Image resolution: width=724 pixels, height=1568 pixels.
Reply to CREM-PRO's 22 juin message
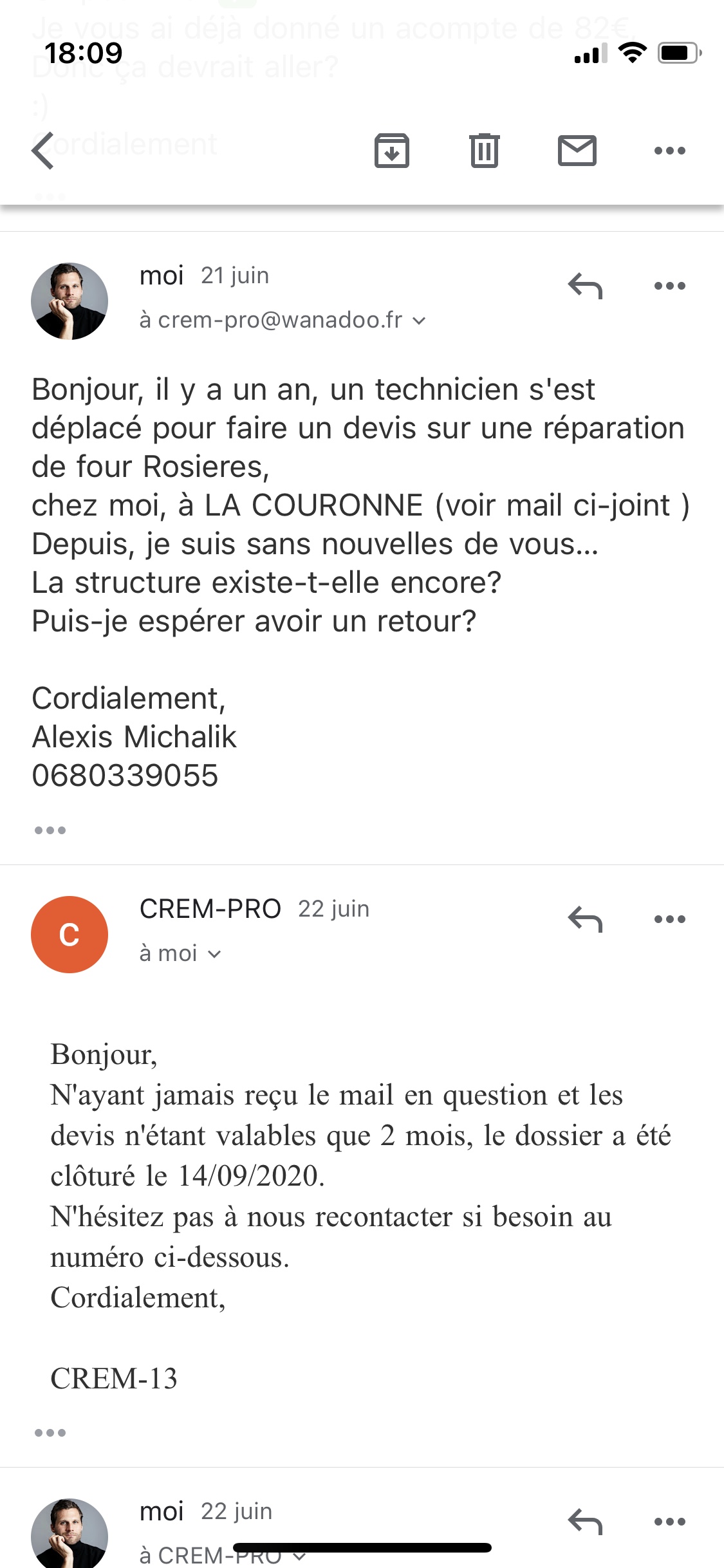(x=584, y=919)
